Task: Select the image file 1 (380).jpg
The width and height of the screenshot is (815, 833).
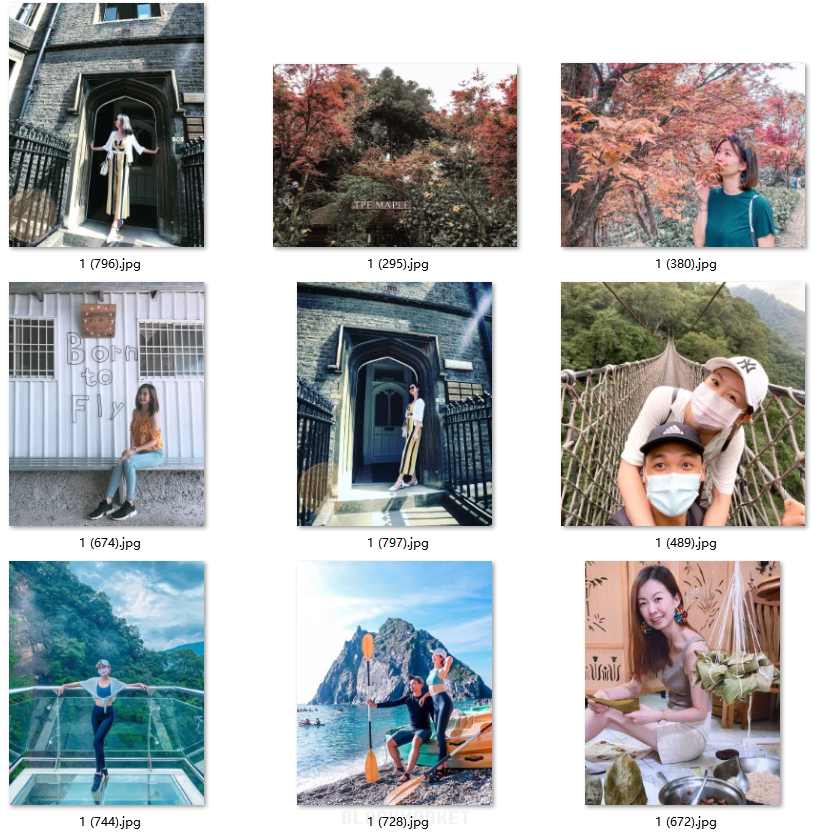Action: [683, 155]
